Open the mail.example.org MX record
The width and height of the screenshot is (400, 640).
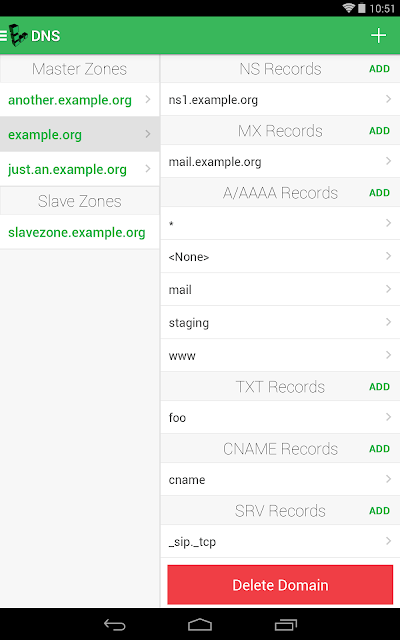(x=280, y=162)
